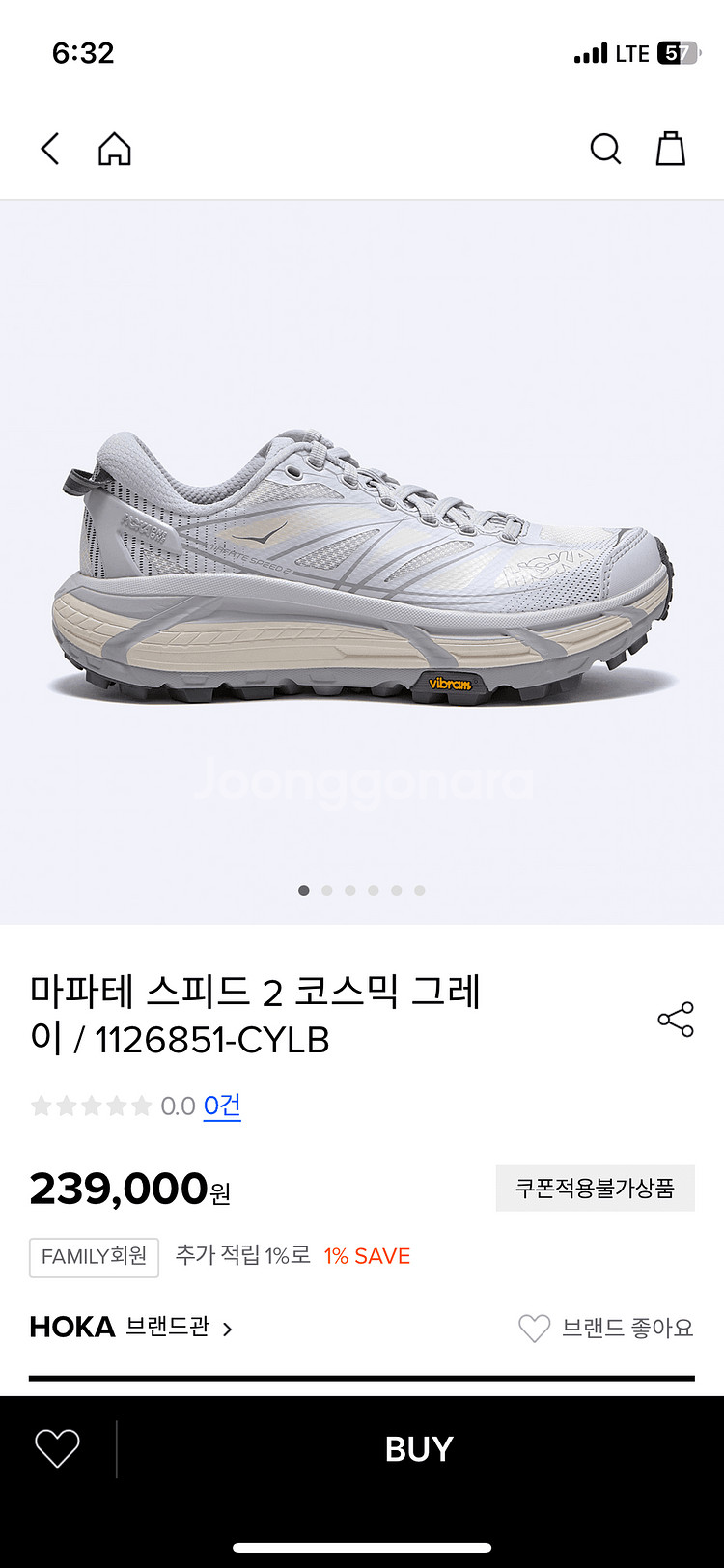This screenshot has height=1568, width=724.
Task: Like the brand via 브랜드 좋아요
Action: pos(606,1329)
